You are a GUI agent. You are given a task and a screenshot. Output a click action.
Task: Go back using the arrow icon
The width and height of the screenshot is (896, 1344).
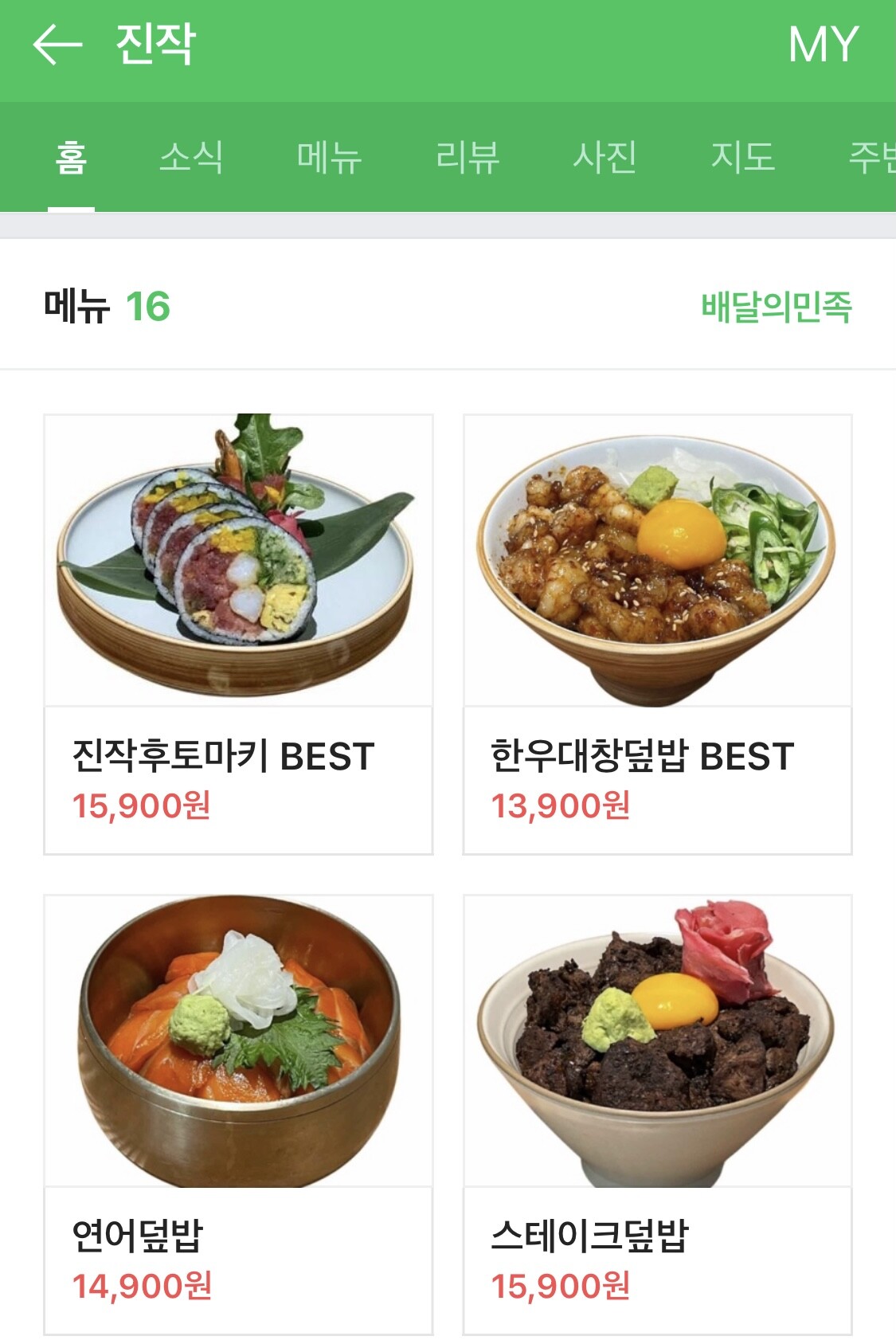[57, 44]
